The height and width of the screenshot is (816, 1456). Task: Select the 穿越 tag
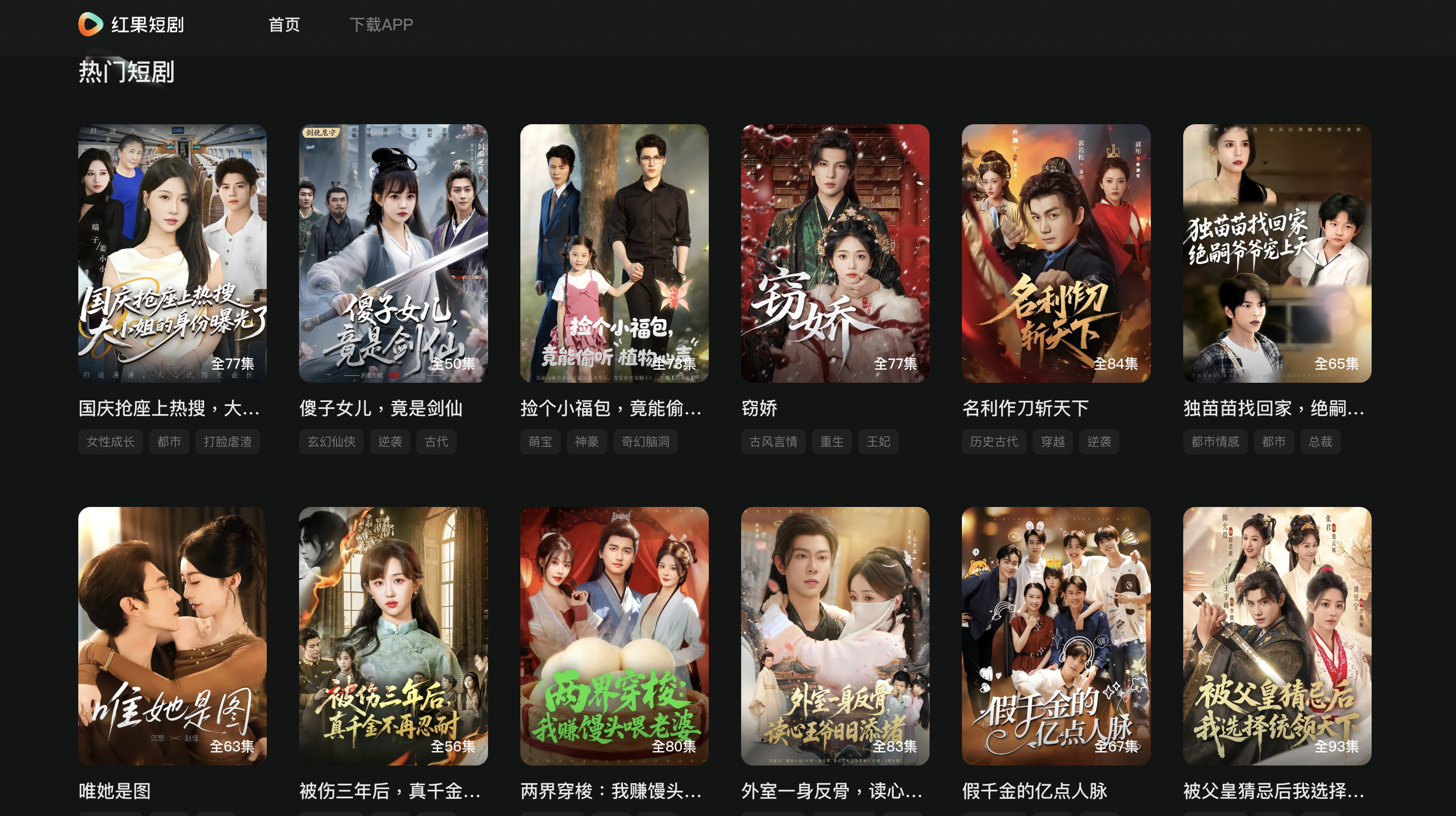1052,441
